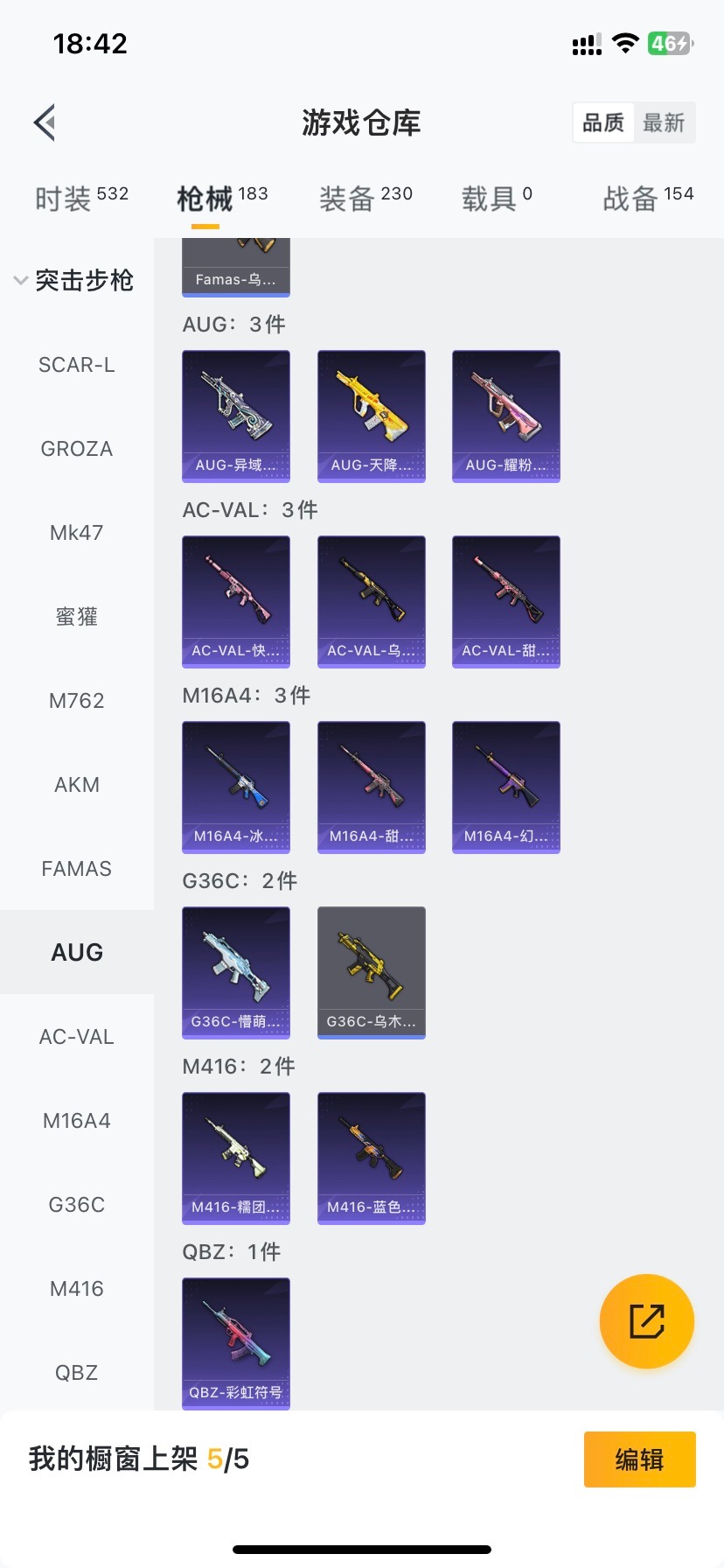Image resolution: width=724 pixels, height=1568 pixels.
Task: View the AC-VAL-快 skin tile
Action: click(x=236, y=601)
